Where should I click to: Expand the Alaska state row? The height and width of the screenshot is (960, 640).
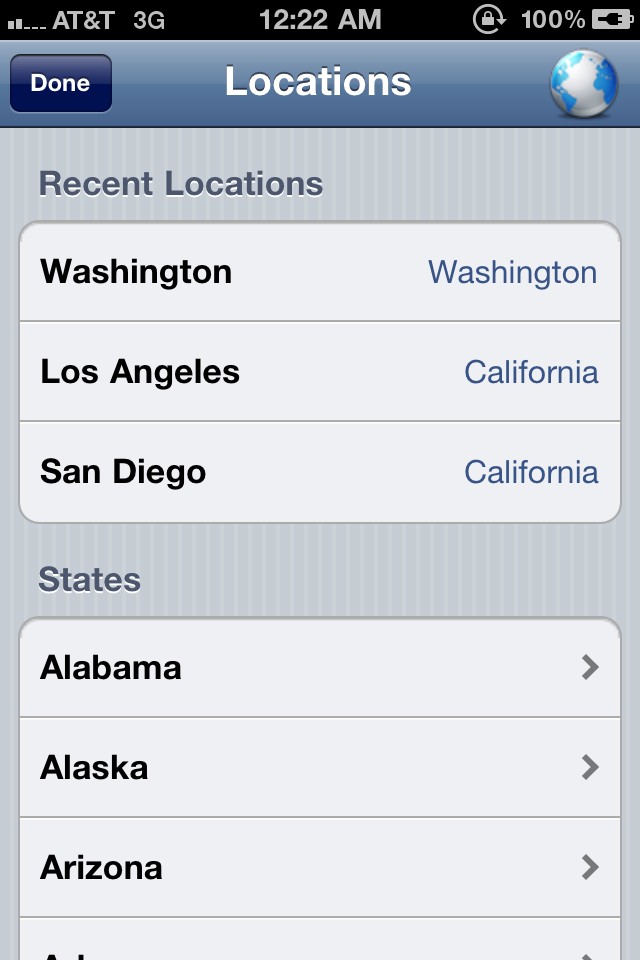(320, 768)
